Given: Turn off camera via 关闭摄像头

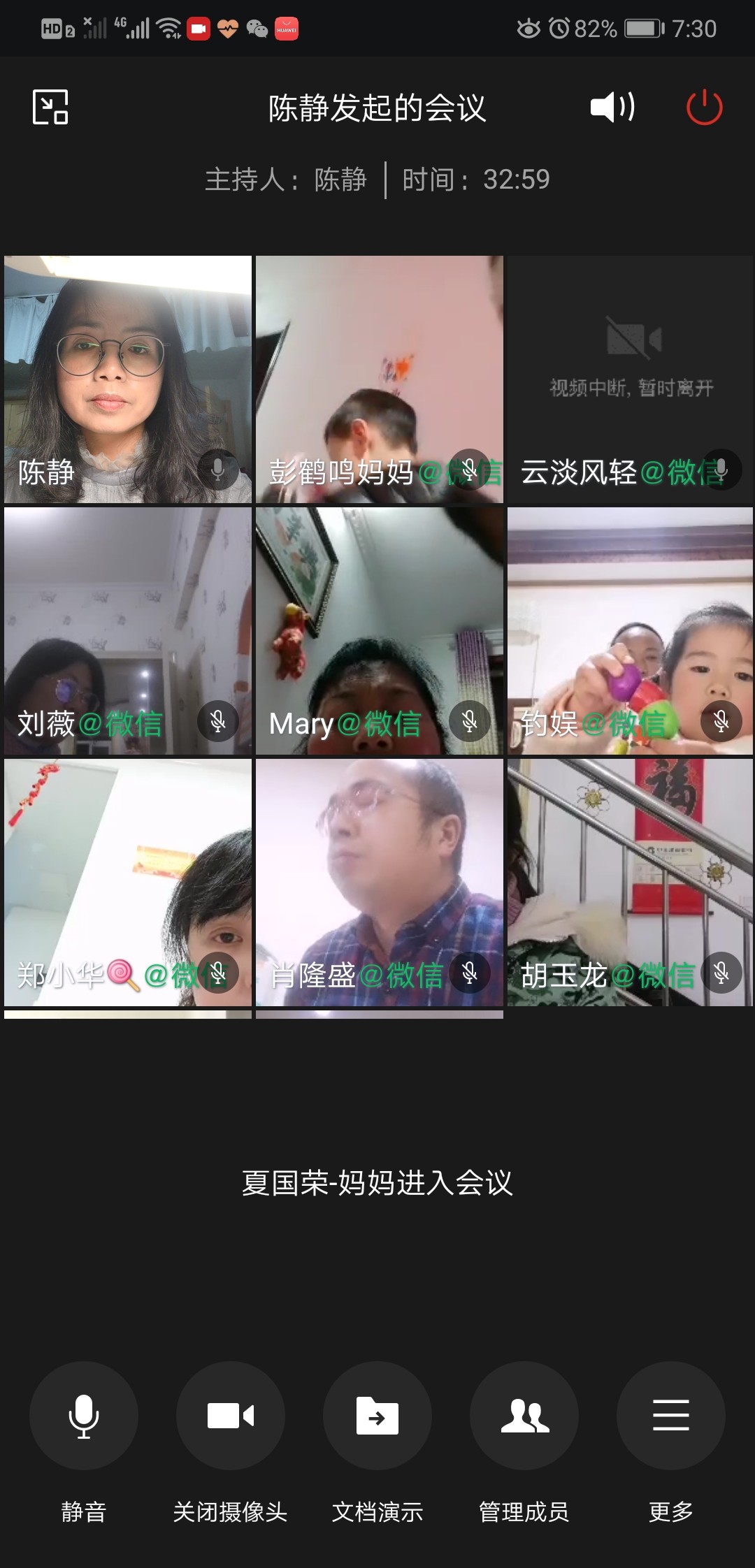Looking at the screenshot, I should 231,1416.
